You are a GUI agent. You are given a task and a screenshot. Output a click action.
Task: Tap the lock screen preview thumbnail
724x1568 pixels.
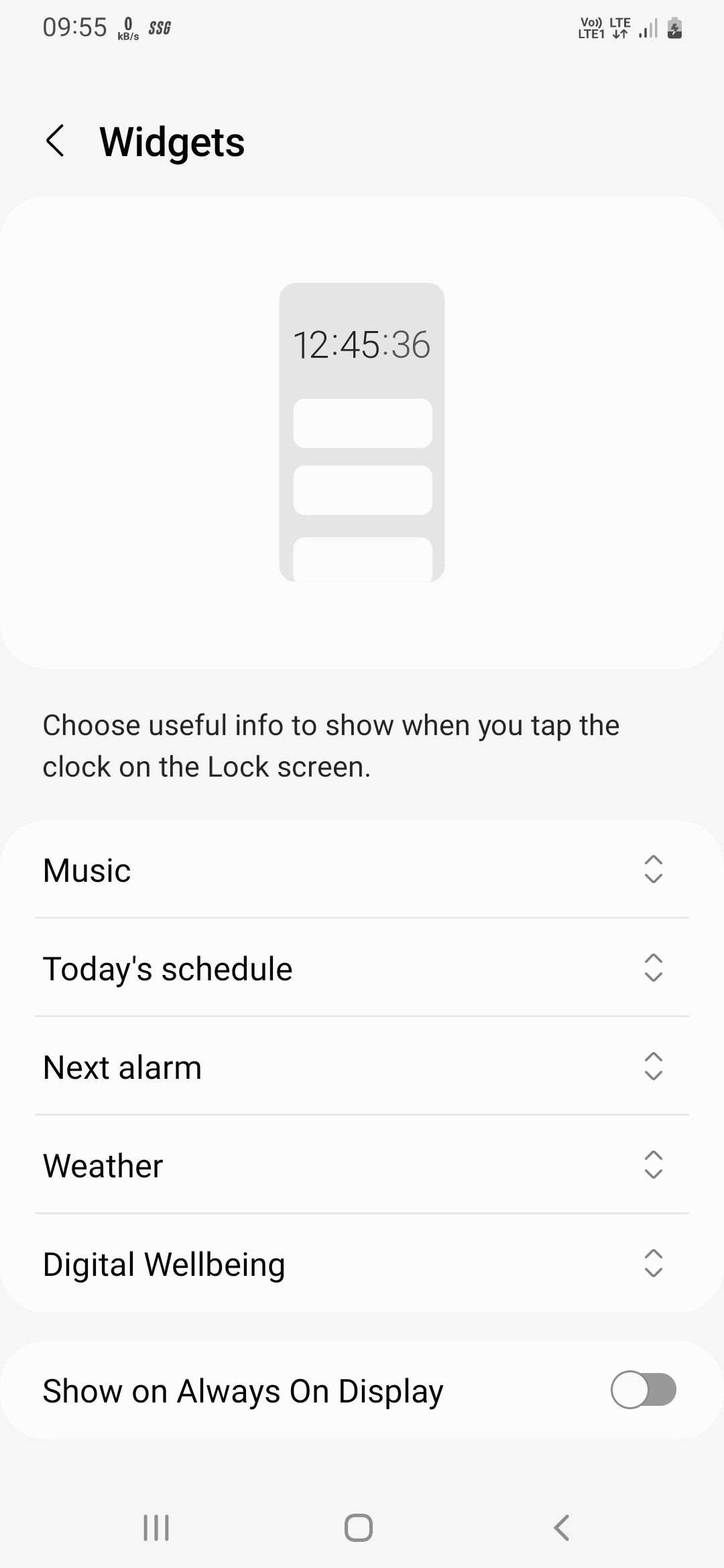pos(361,432)
